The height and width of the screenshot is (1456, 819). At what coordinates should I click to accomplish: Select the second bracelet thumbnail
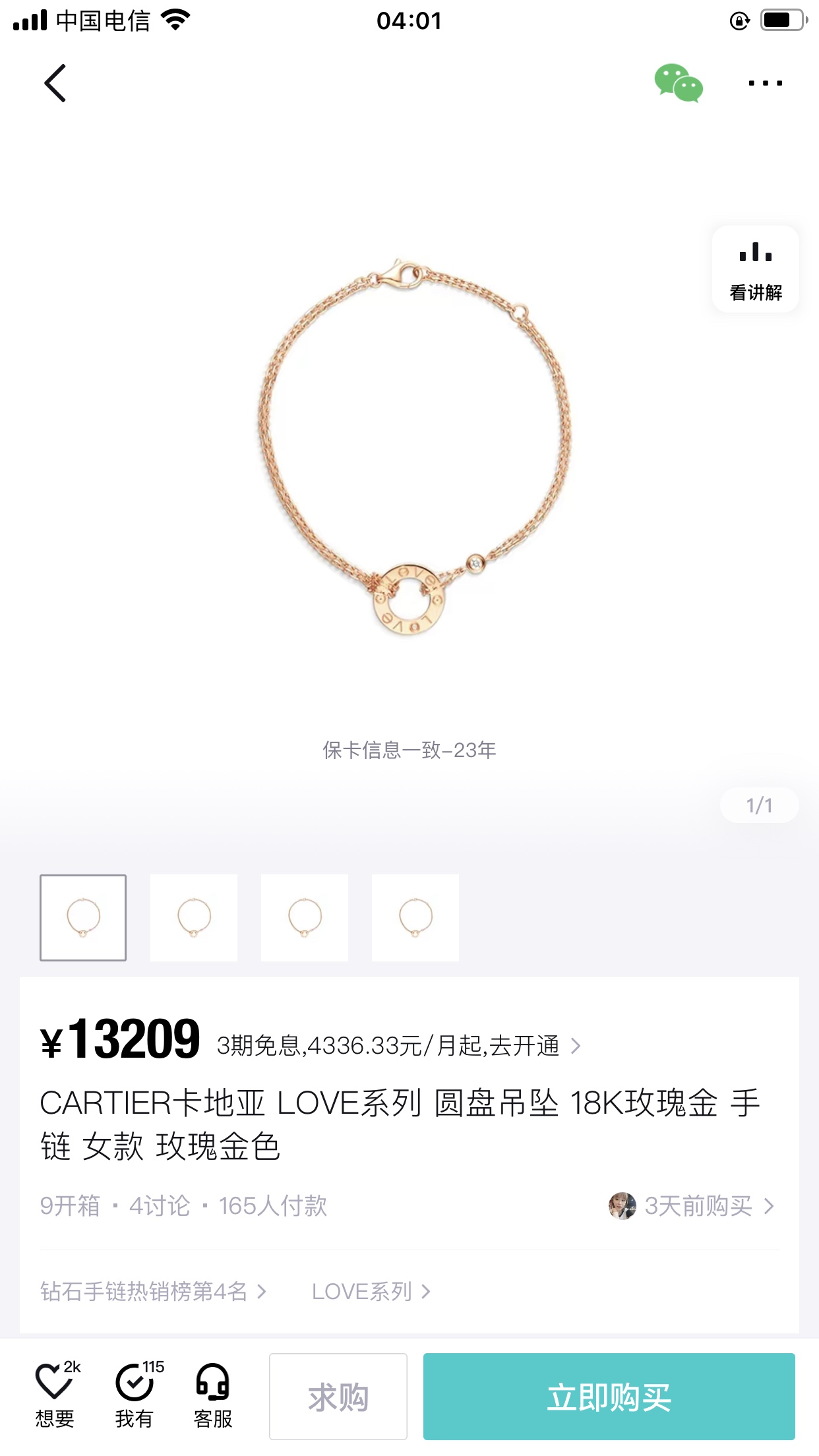pyautogui.click(x=194, y=917)
